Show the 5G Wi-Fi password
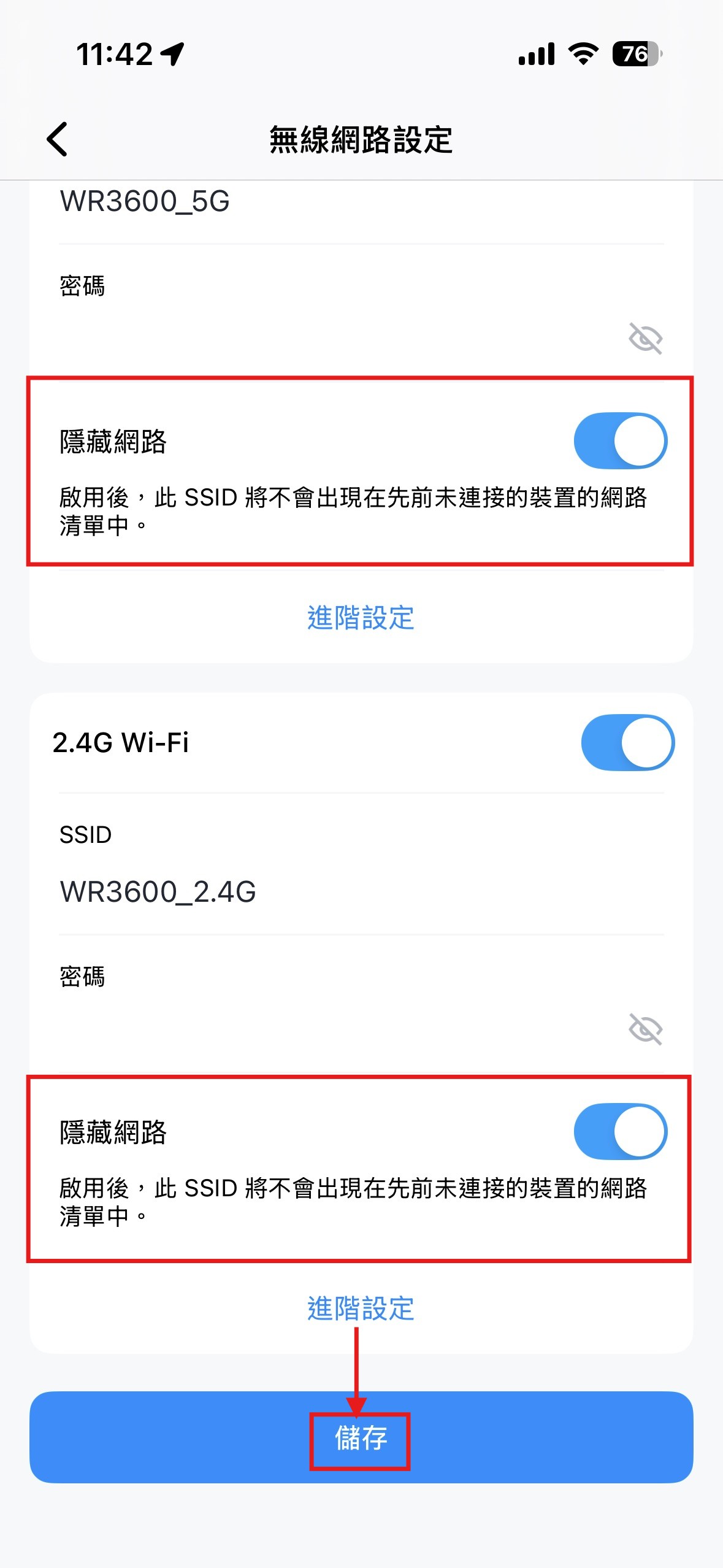 coord(645,338)
